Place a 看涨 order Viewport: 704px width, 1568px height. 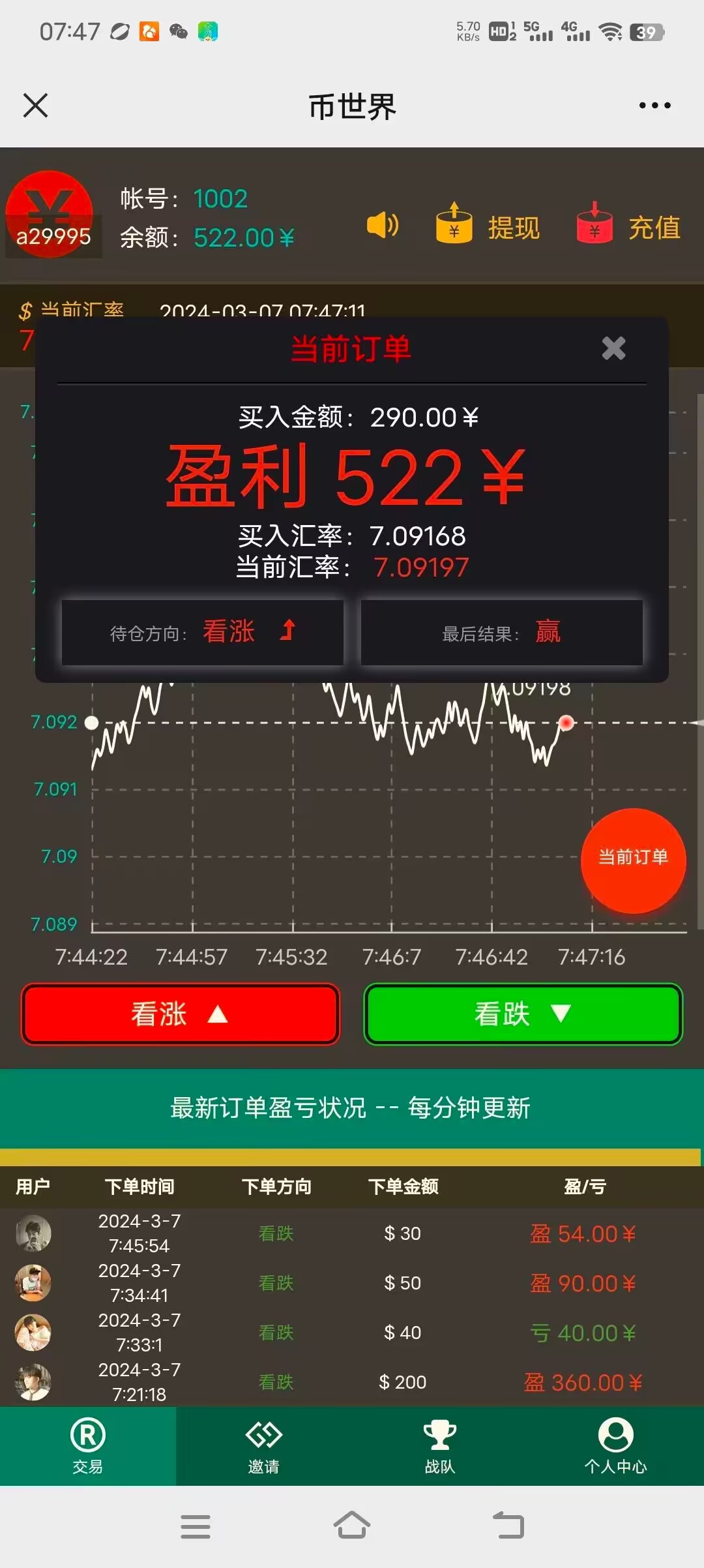coord(181,1014)
